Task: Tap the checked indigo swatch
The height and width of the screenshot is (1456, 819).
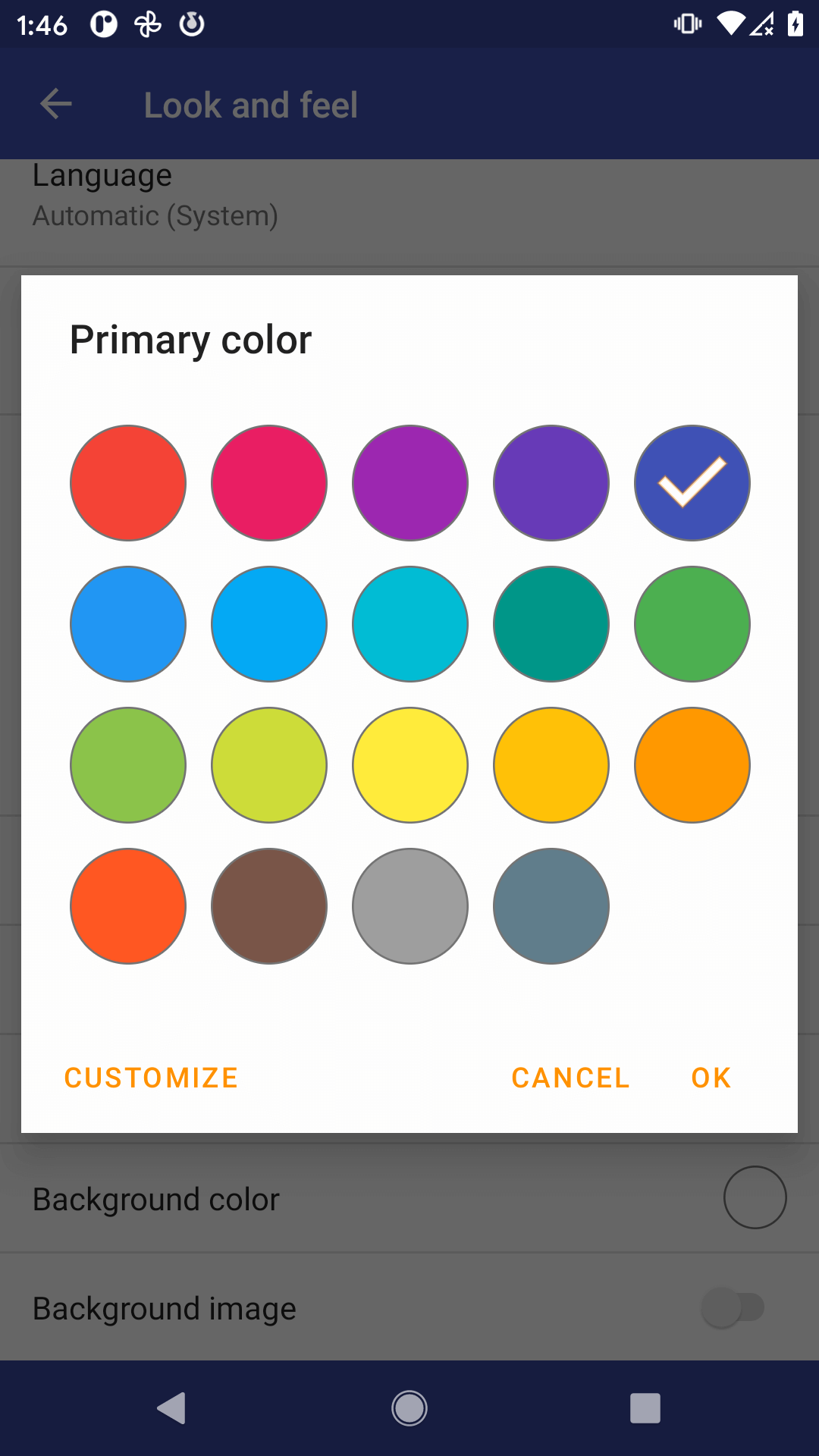Action: (692, 483)
